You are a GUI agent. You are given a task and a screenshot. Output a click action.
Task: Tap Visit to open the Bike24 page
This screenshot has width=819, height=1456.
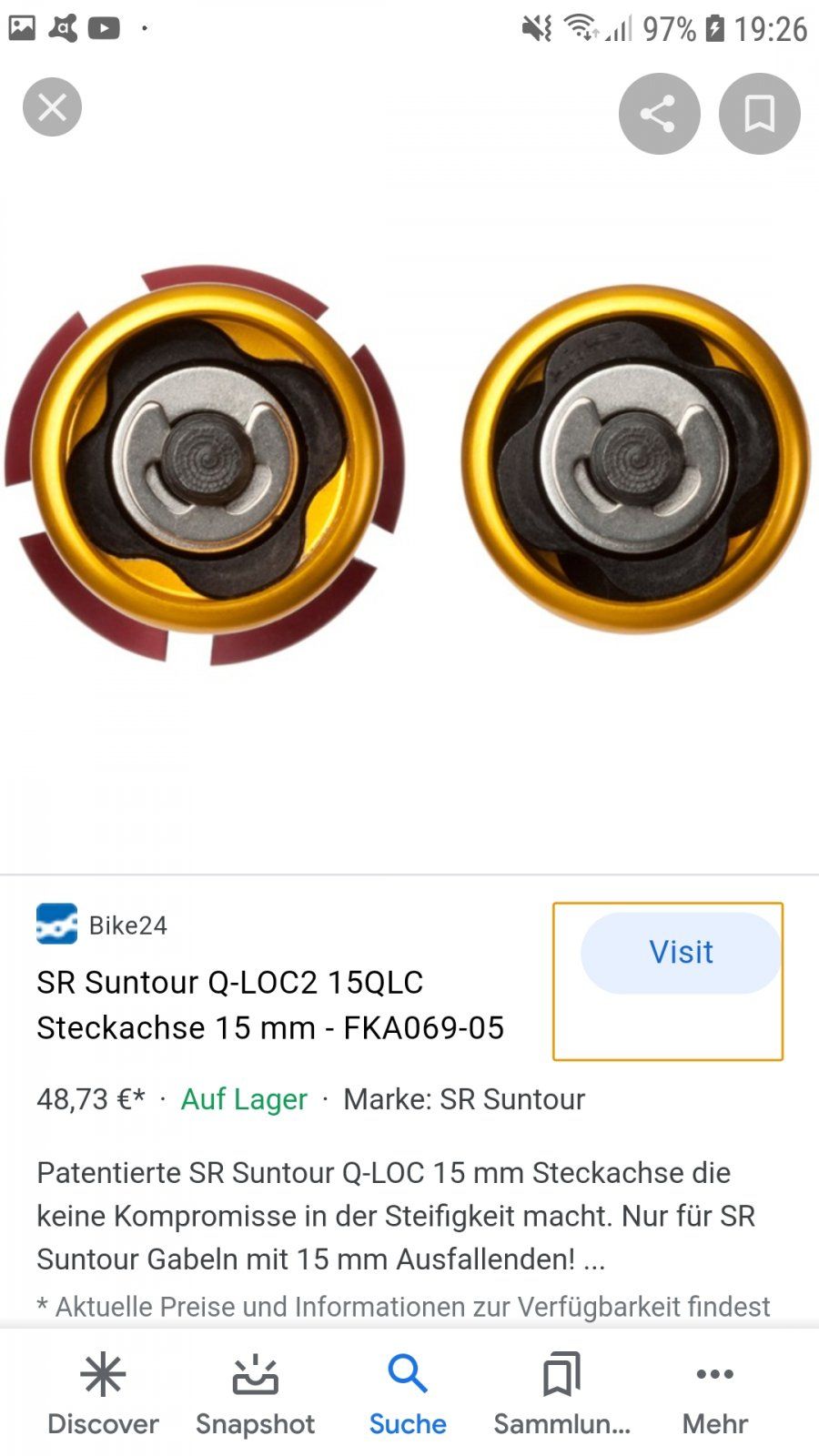(x=681, y=953)
